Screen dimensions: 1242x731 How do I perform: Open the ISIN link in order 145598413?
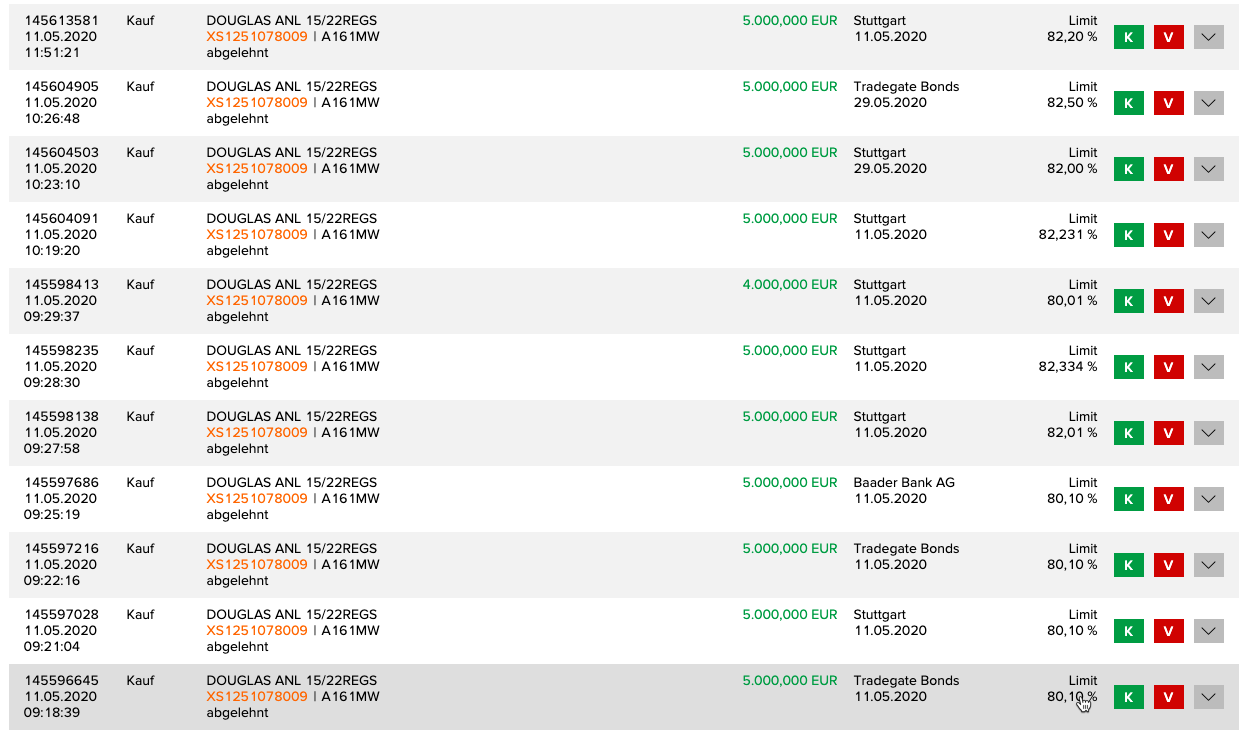[x=257, y=301]
